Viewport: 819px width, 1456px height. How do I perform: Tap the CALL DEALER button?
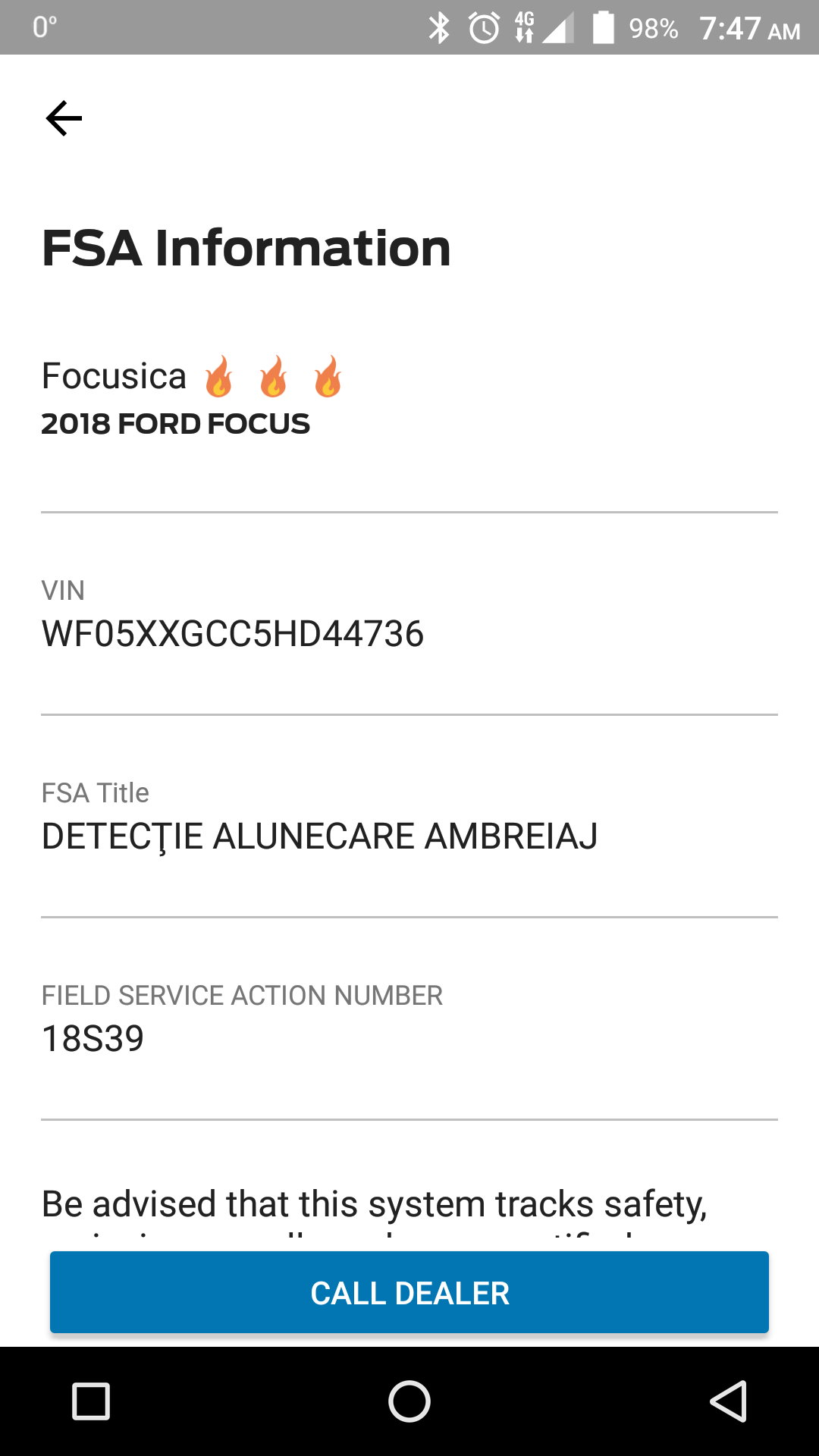click(409, 1292)
